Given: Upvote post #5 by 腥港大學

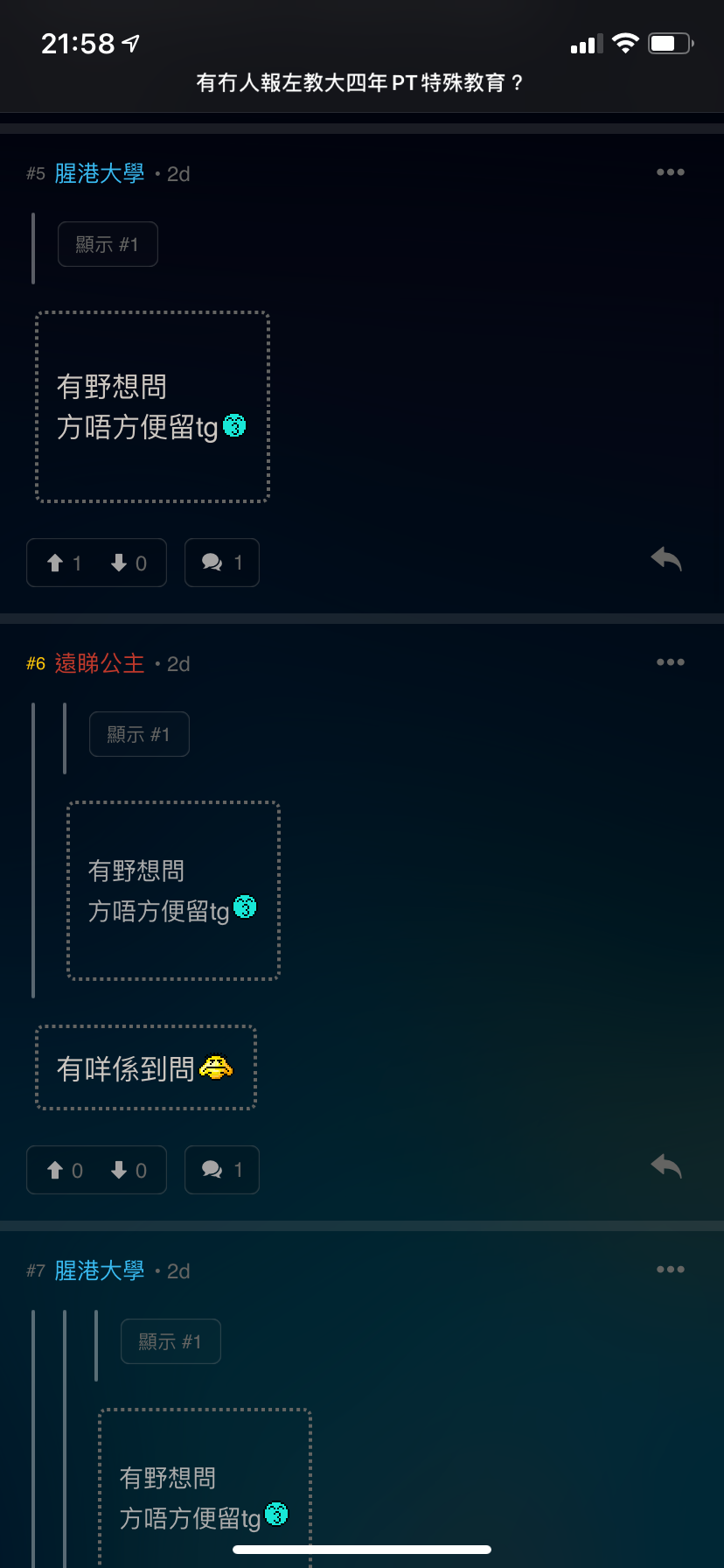Looking at the screenshot, I should [x=64, y=563].
